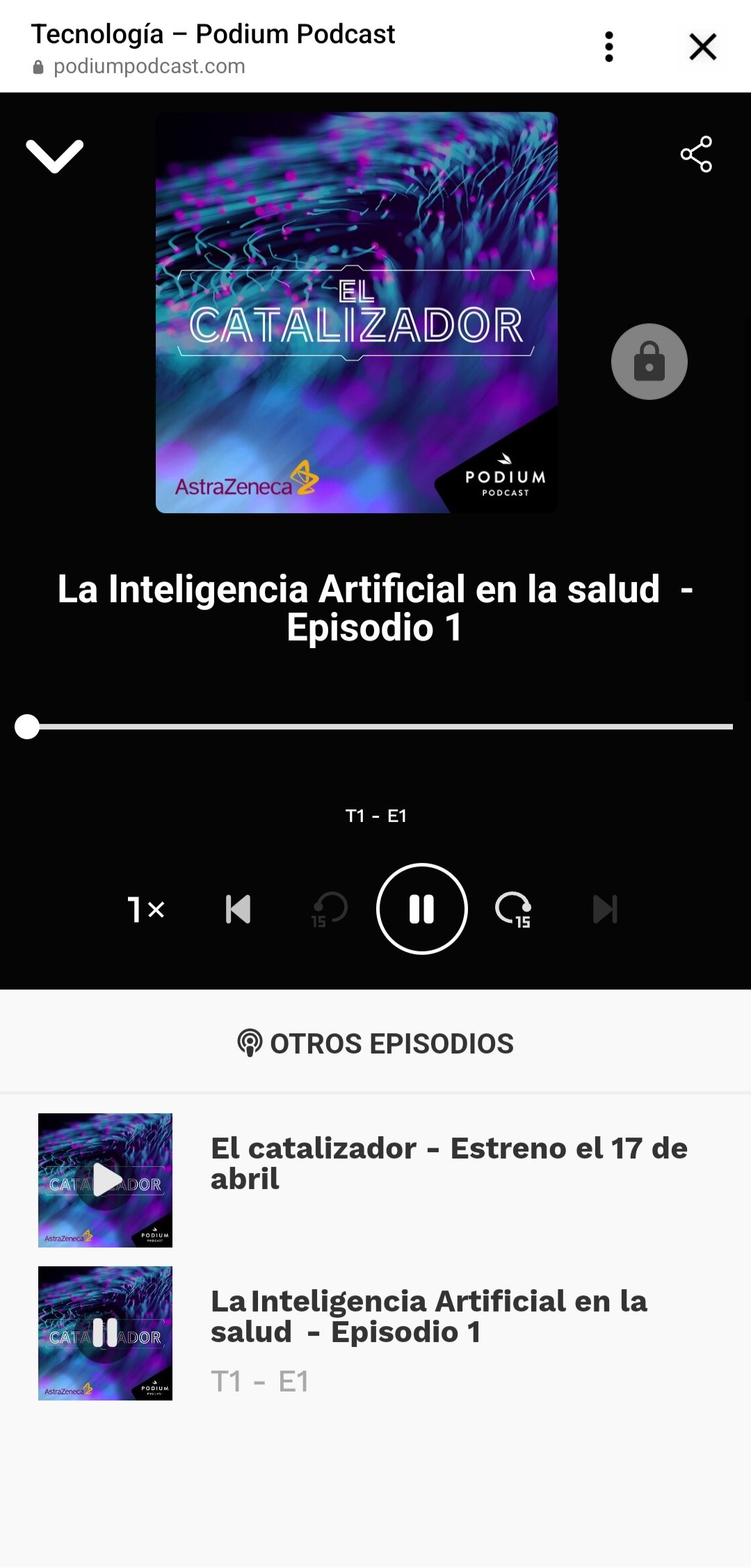Play El catalizador - Estreno el 17 de abril
751x1568 pixels.
105,1180
